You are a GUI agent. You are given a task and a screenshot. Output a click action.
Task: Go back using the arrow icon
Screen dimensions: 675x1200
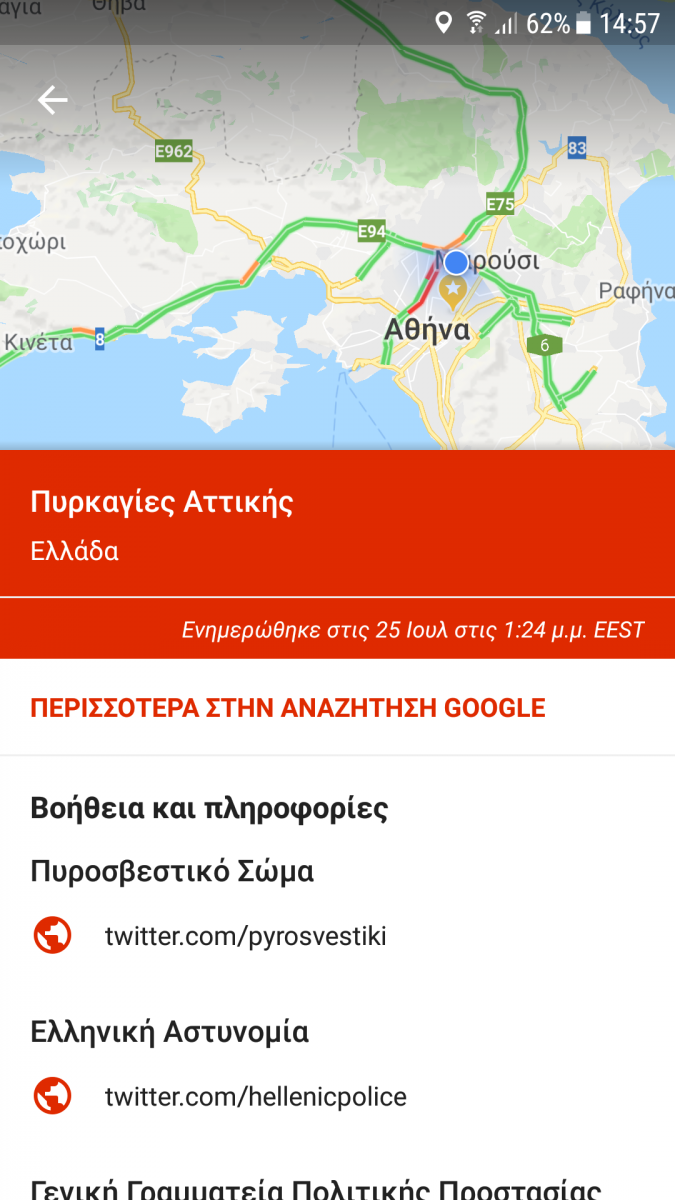[x=52, y=99]
